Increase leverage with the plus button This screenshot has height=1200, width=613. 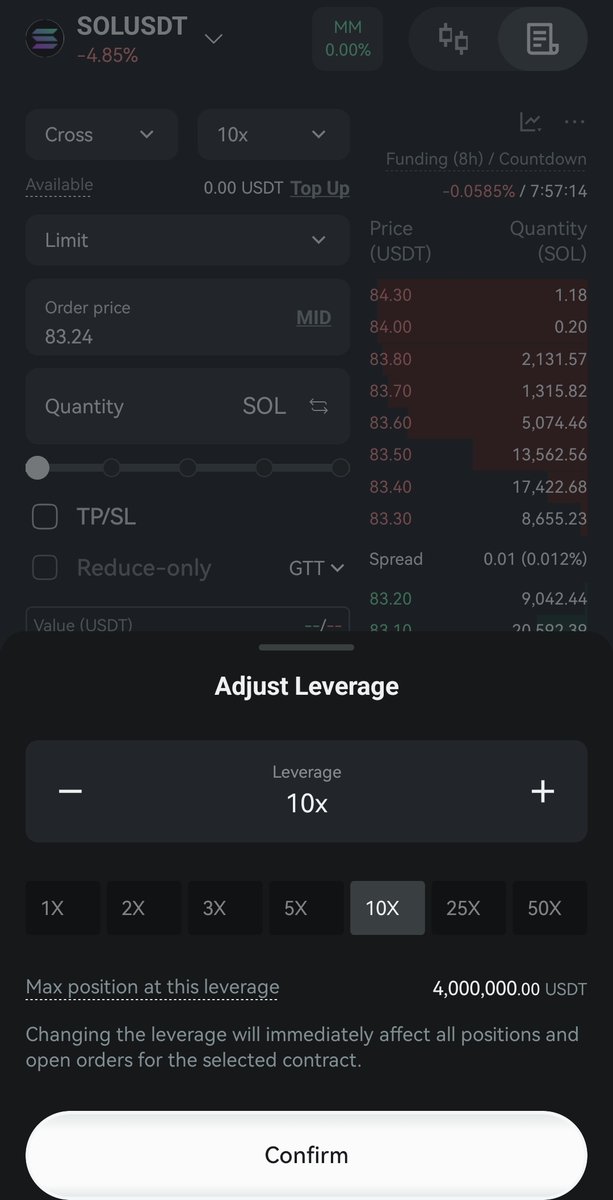pos(542,791)
